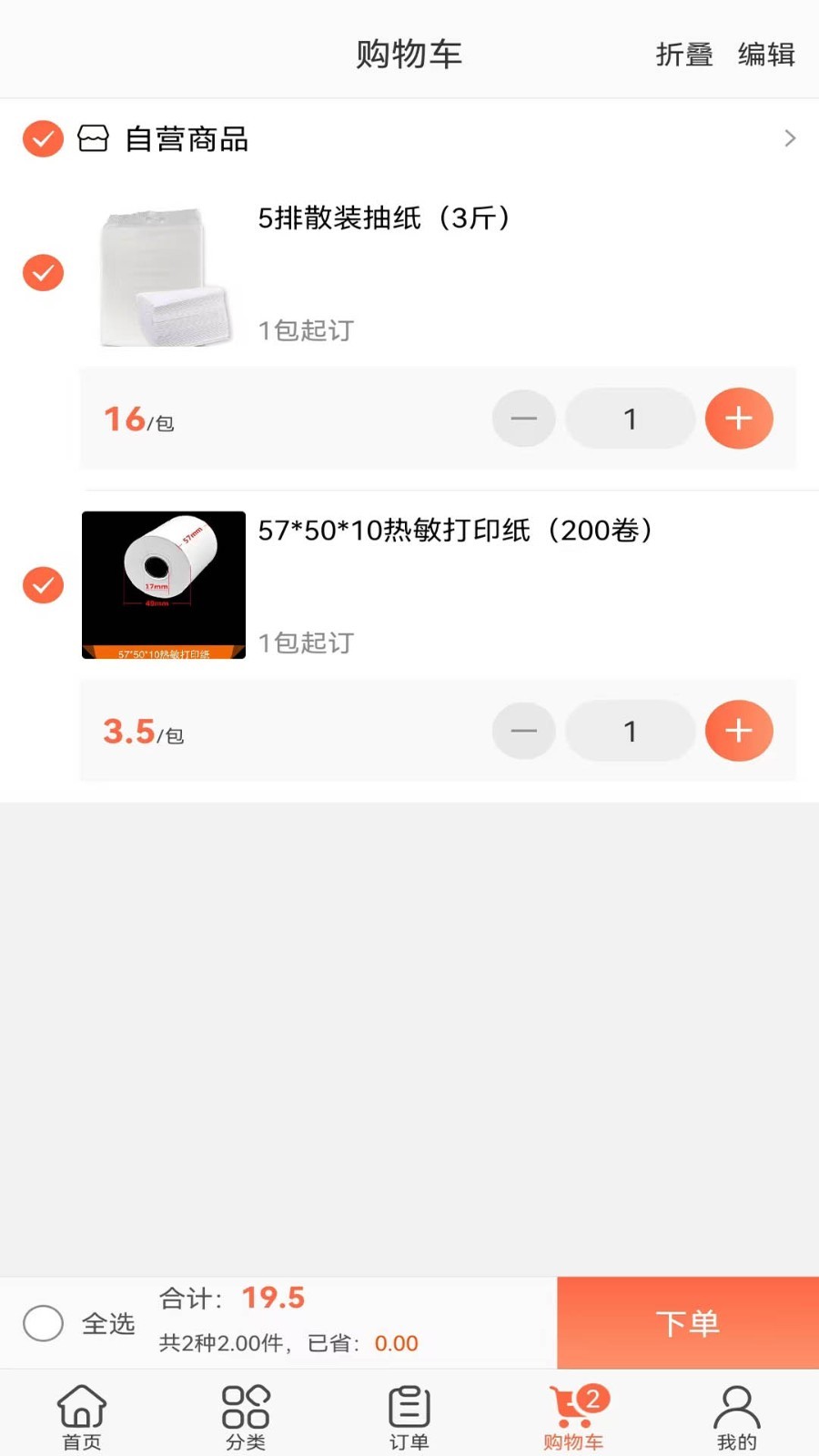Decrease 抽纸 quantity with minus button
Viewport: 819px width, 1456px height.
(x=523, y=418)
